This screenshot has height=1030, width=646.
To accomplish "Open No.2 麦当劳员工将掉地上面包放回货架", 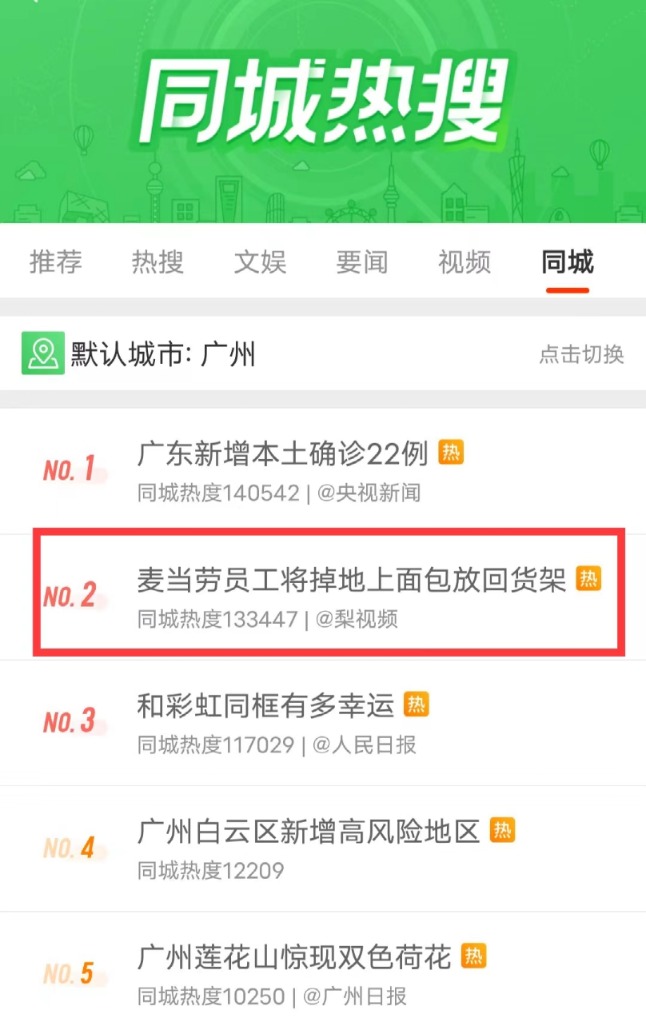I will point(352,580).
